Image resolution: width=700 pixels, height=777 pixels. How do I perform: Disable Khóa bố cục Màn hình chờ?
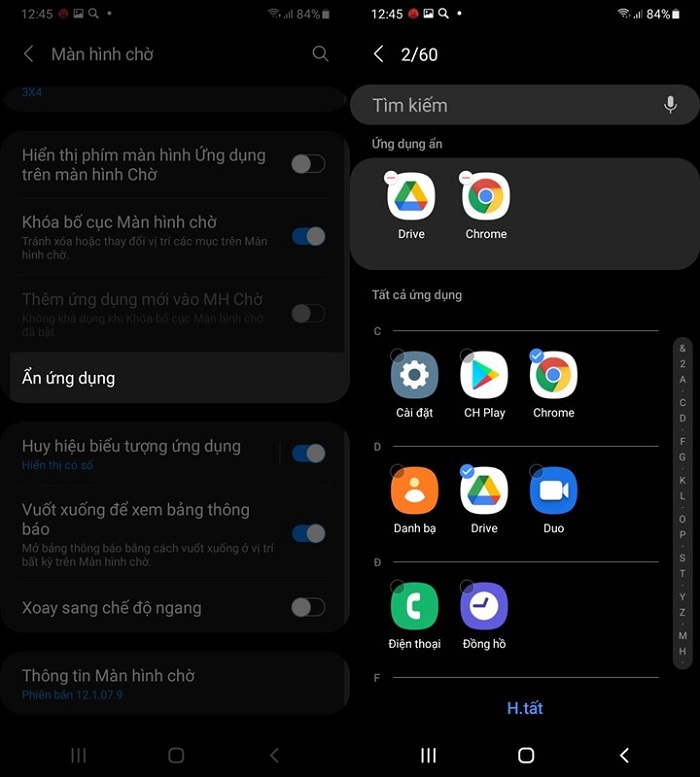308,236
